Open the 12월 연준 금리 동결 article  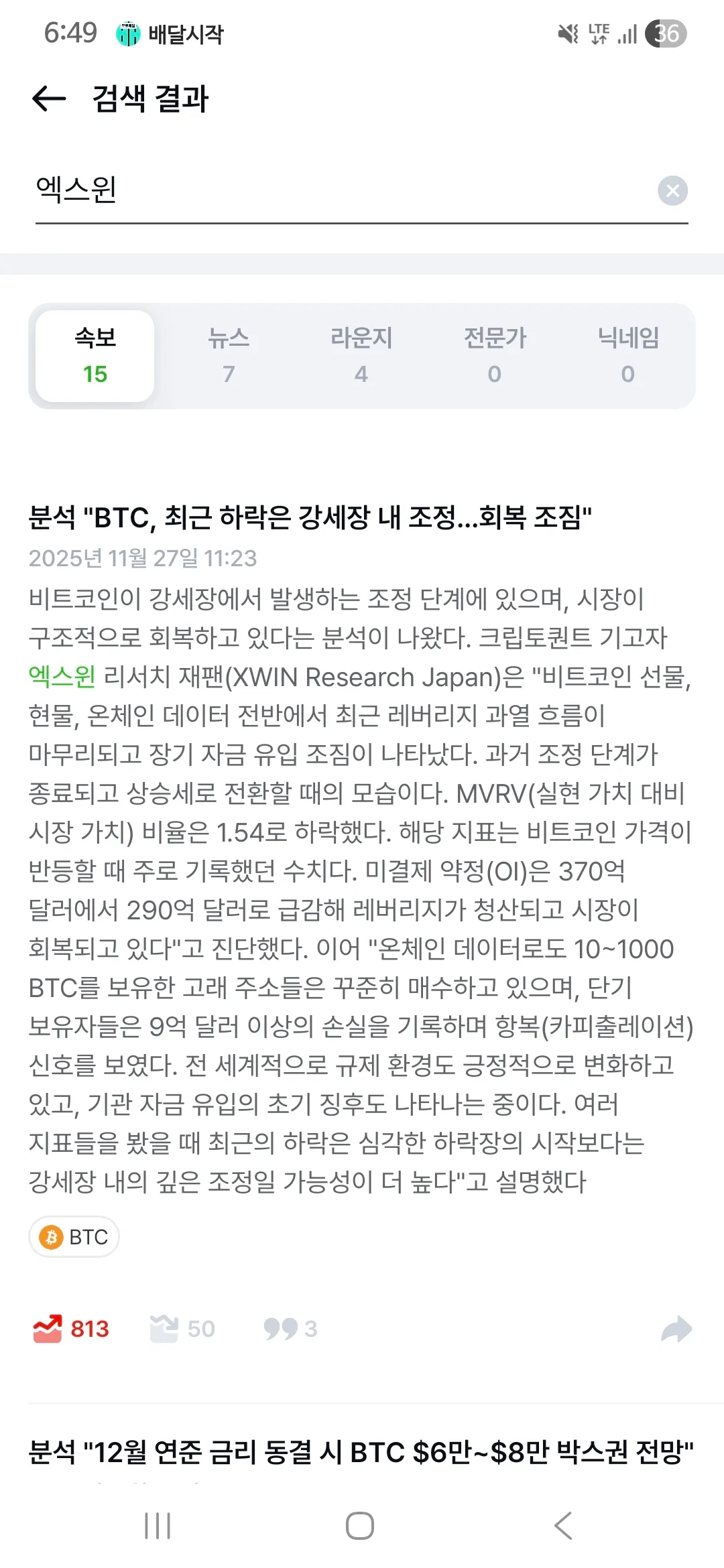coord(361,1452)
